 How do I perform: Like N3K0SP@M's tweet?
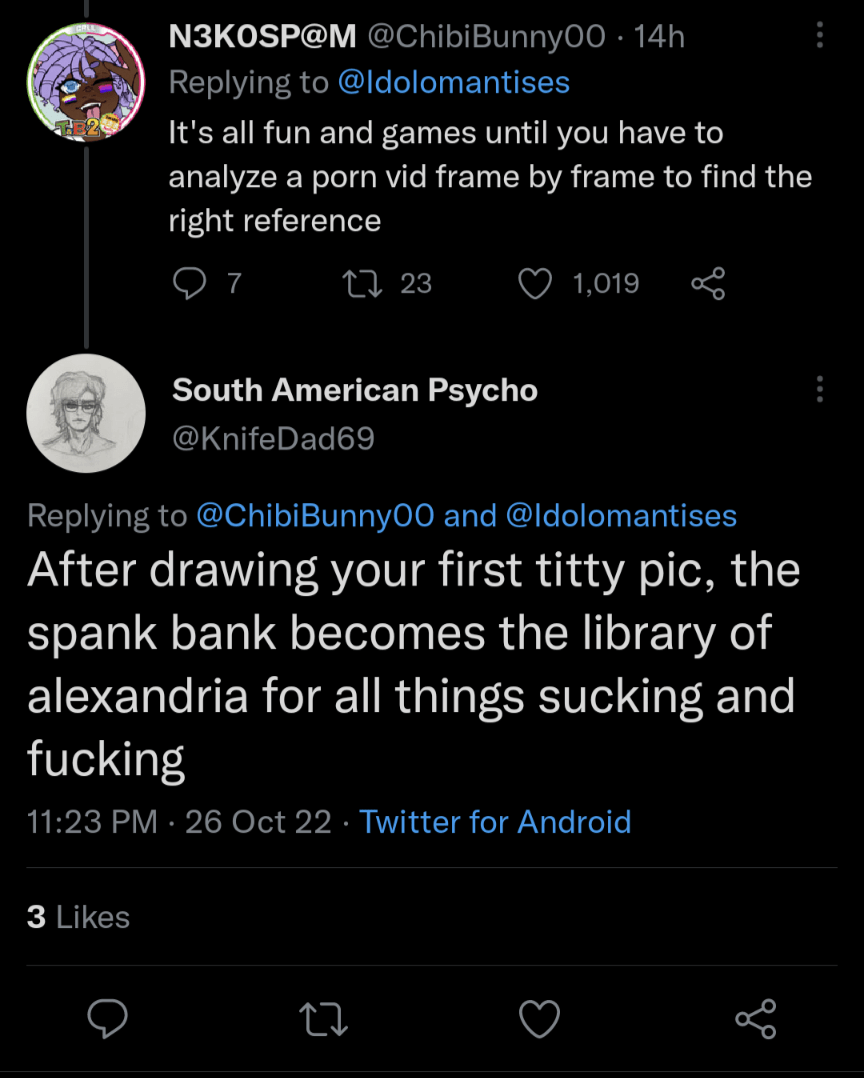point(536,284)
